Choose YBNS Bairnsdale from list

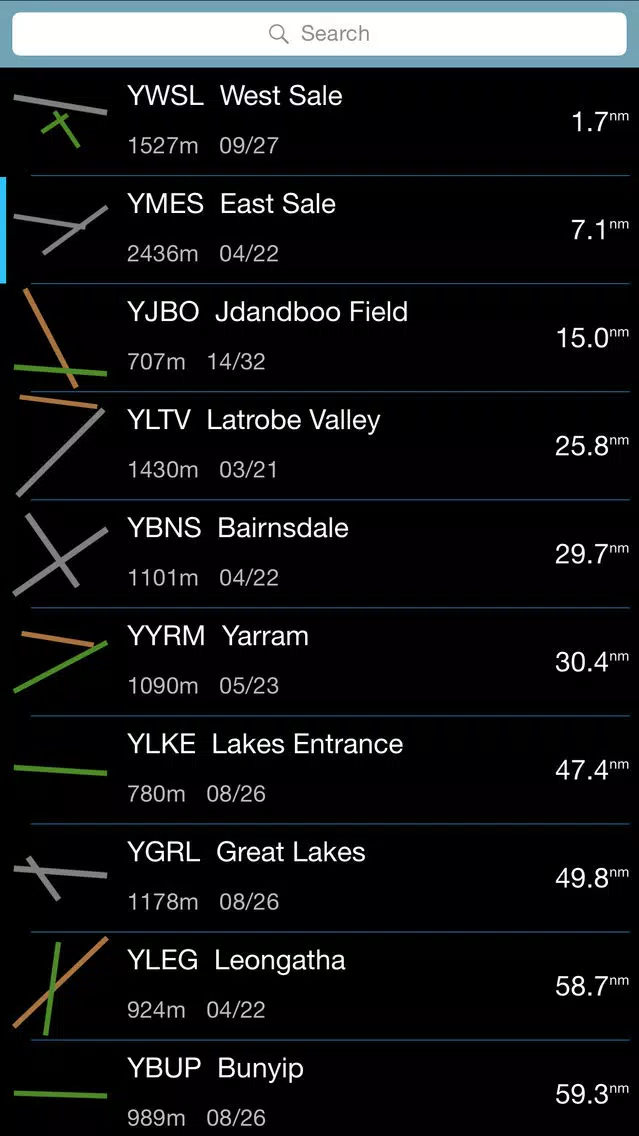tap(320, 554)
